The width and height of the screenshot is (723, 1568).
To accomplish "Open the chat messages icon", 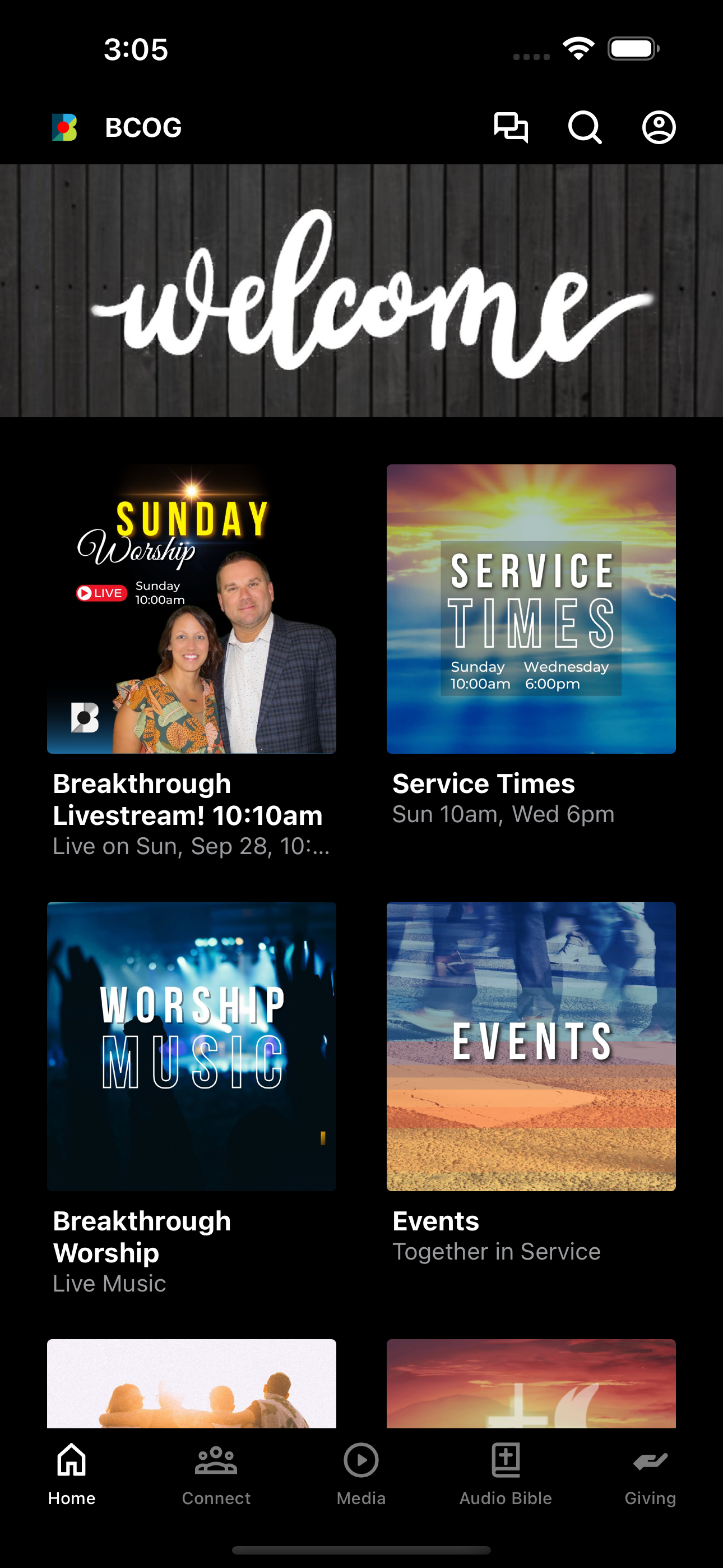I will pos(511,127).
